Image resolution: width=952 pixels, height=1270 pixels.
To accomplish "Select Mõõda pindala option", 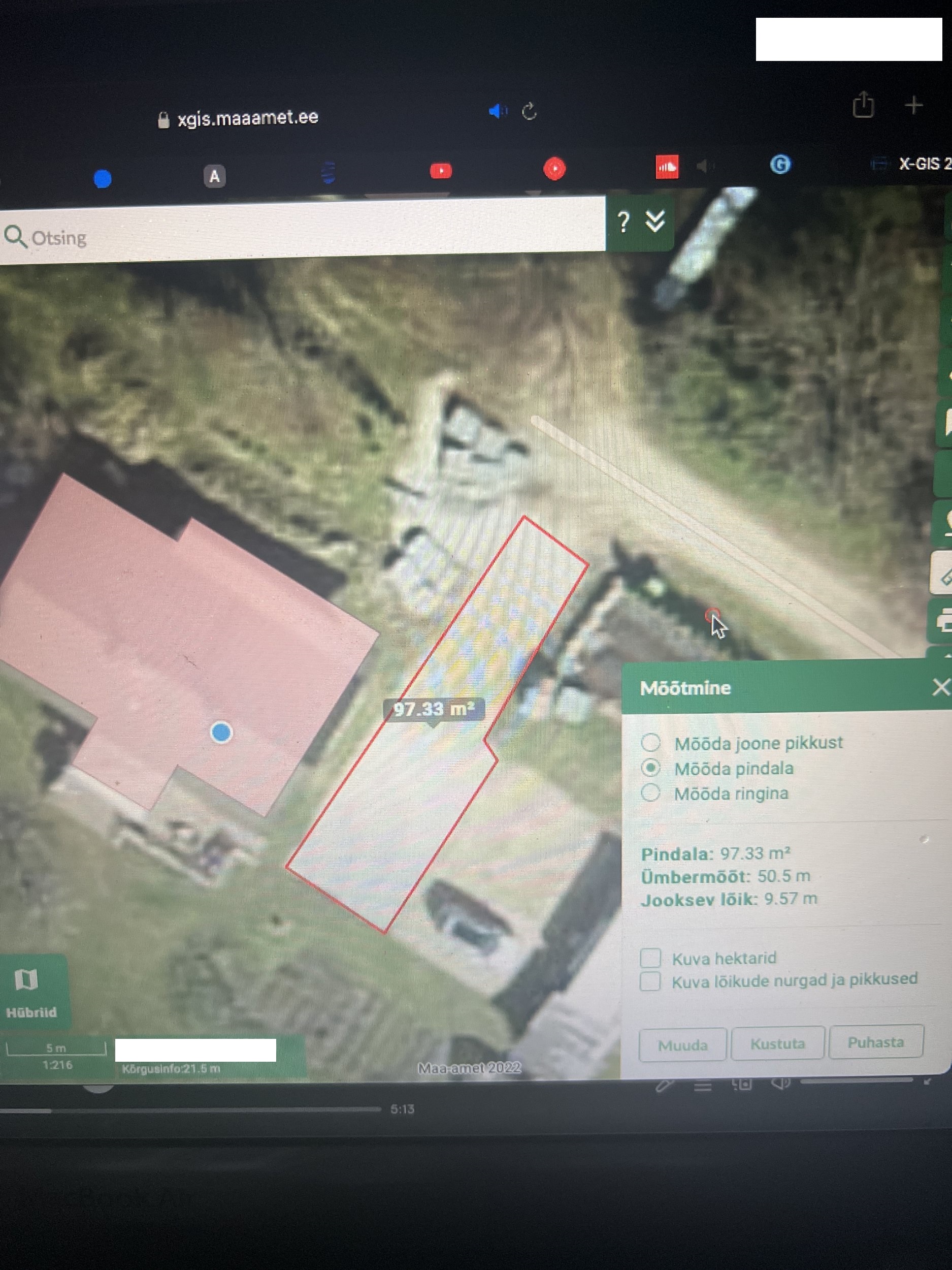I will (x=650, y=768).
